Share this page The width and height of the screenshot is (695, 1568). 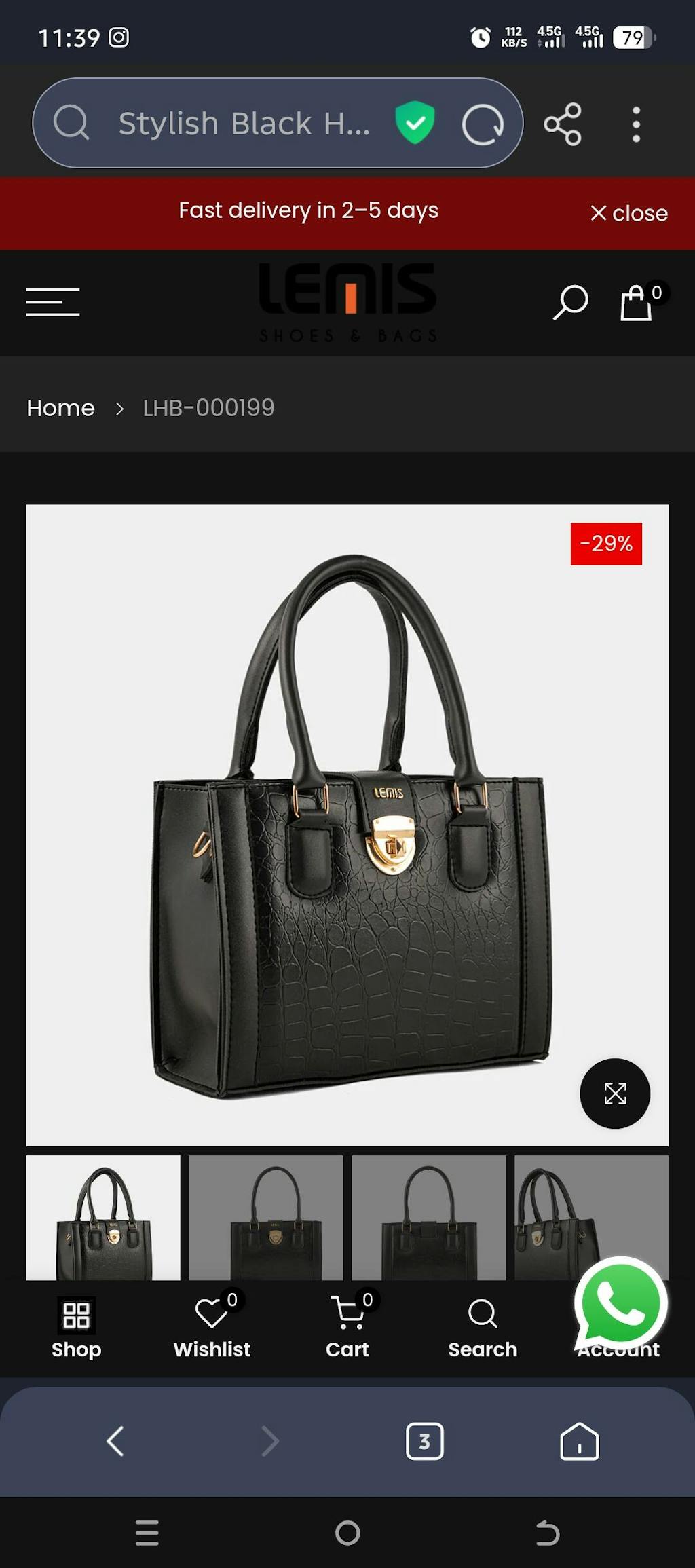(x=563, y=124)
